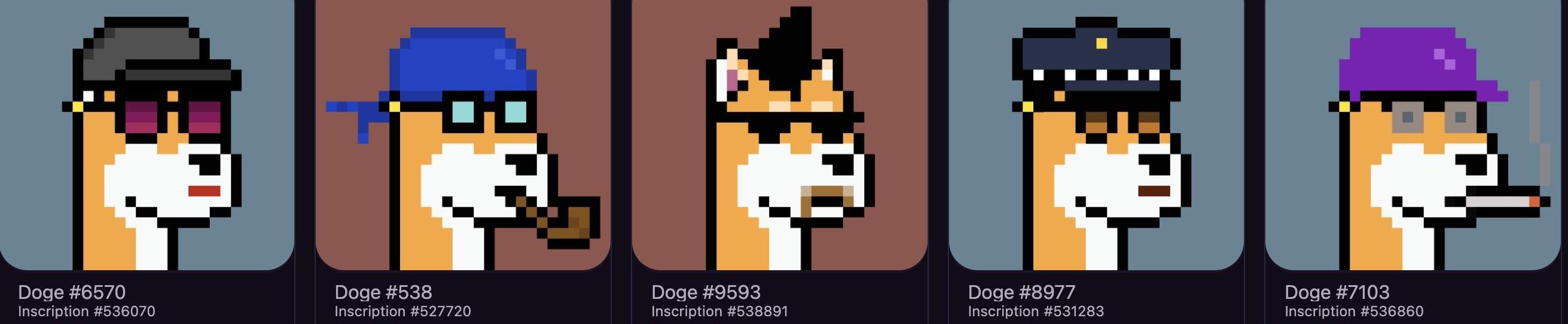Screen dimensions: 1568x324
Task: View the Doge #538 card
Action: coord(463,134)
